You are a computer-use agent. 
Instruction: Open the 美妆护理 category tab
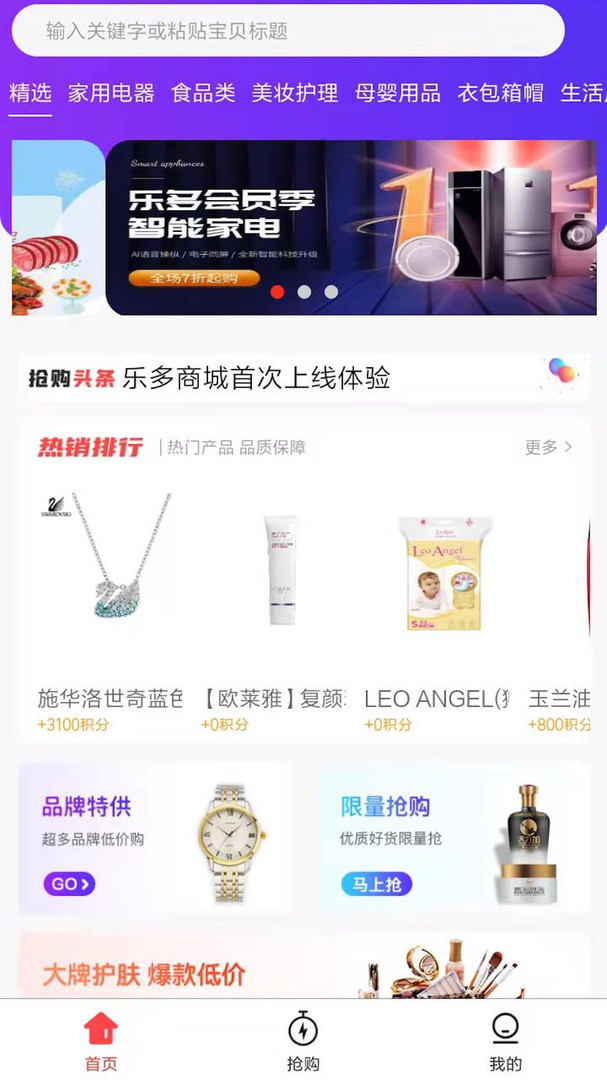[294, 93]
